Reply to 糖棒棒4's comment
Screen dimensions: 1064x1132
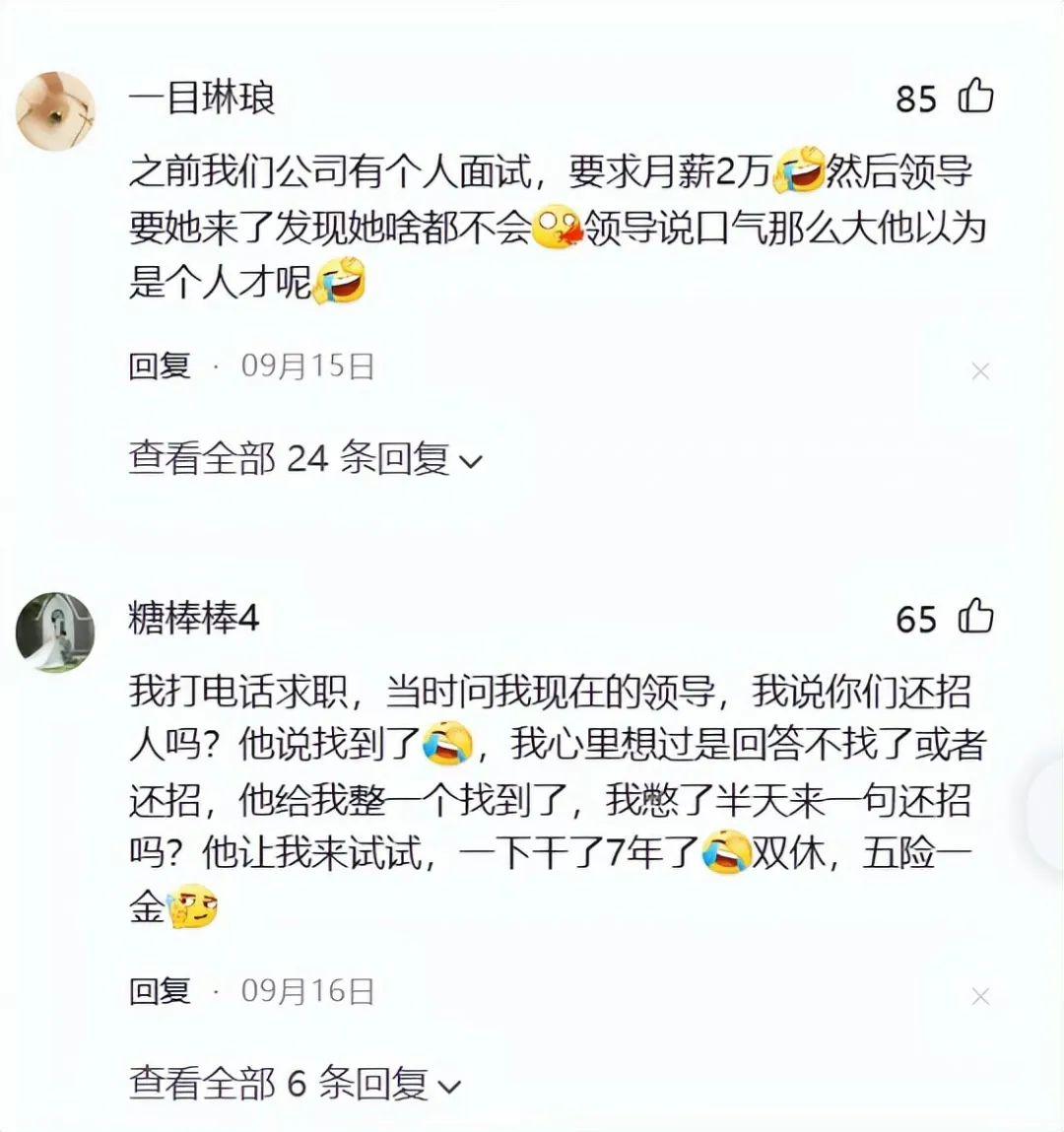click(x=160, y=990)
